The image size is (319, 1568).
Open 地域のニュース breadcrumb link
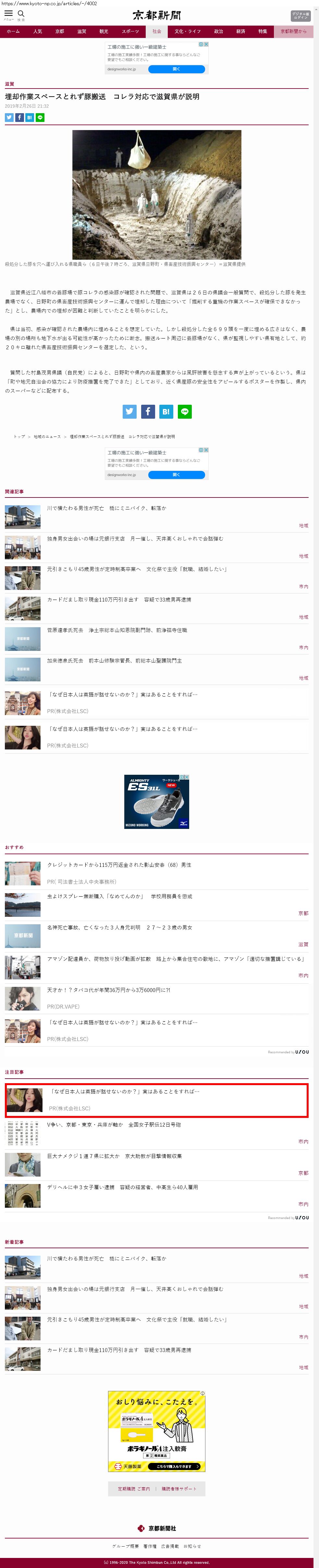(47, 437)
